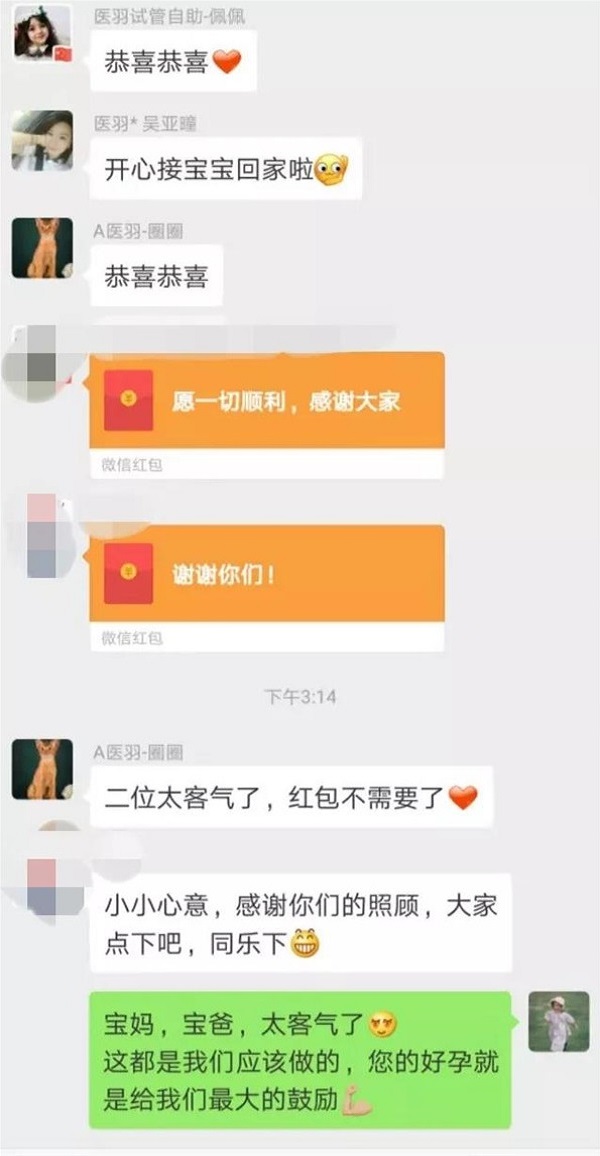
Task: Tap own avatar beside the green message
Action: coord(558,1021)
